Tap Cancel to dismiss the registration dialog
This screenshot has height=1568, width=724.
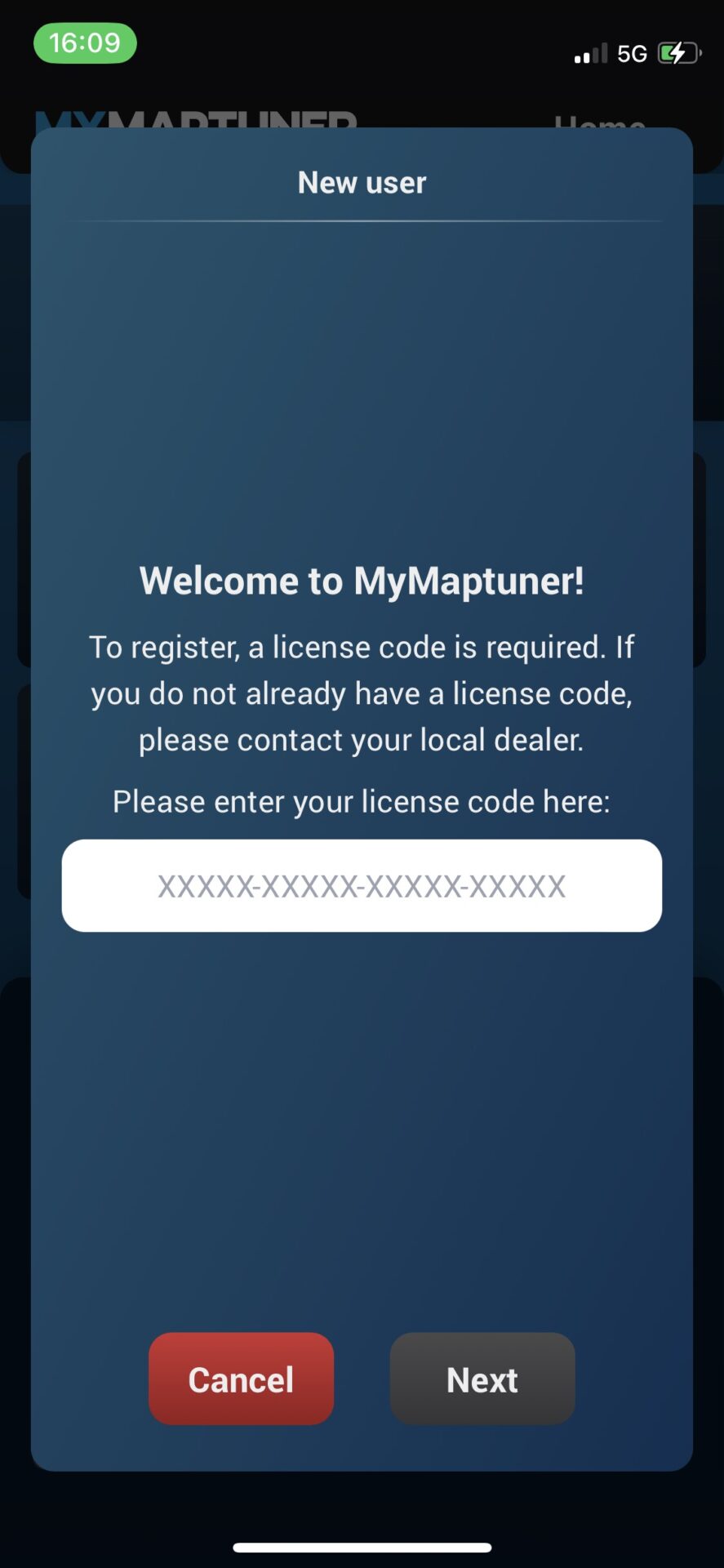(x=240, y=1378)
